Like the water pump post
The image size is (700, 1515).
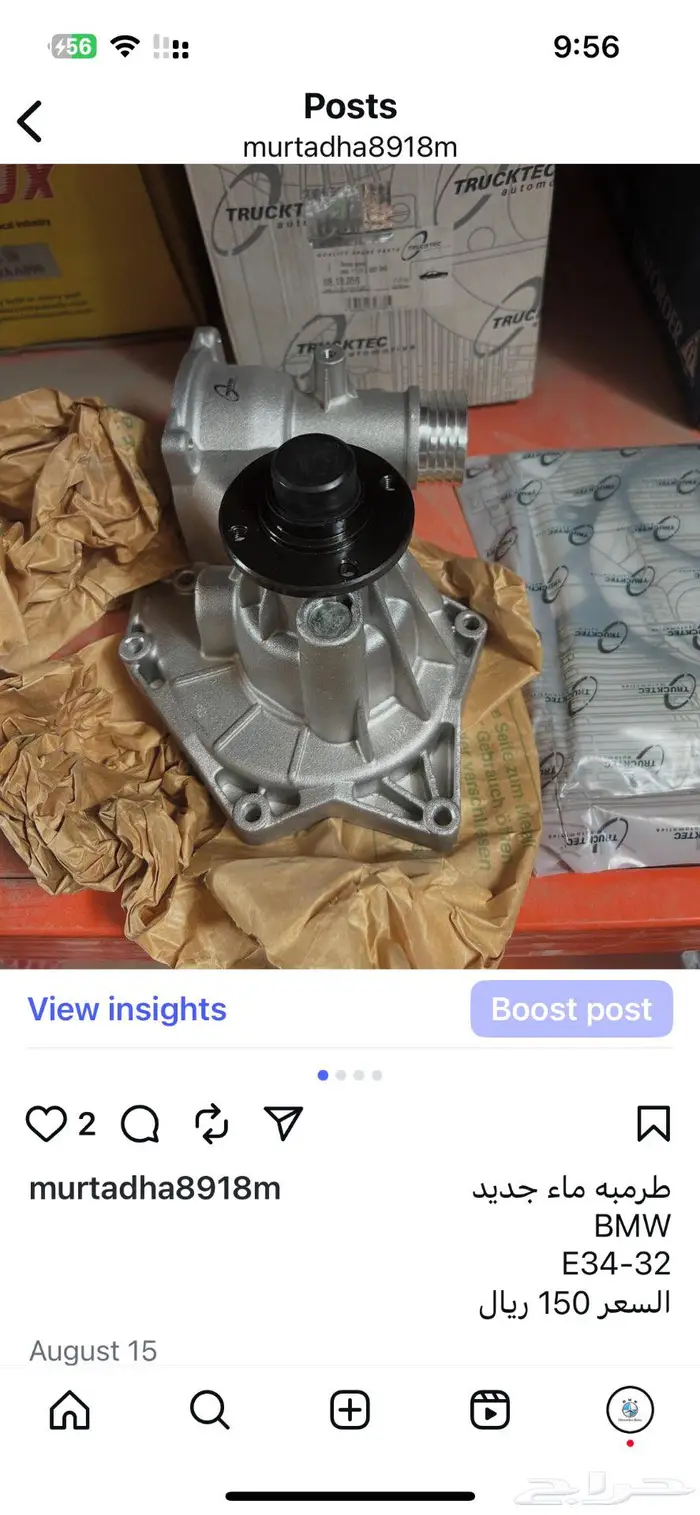(x=46, y=1125)
